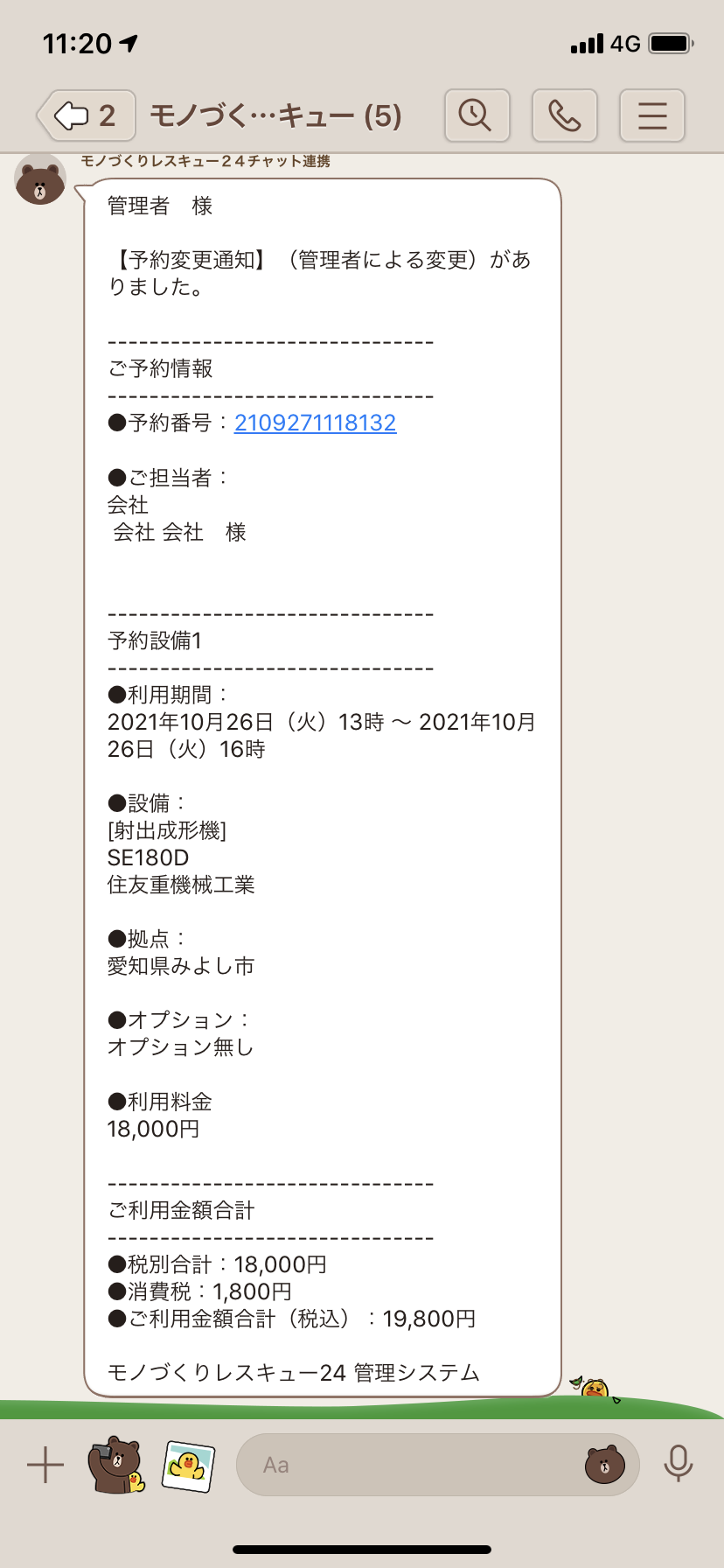Open the plus attachment menu
The image size is (724, 1568).
coord(45,1465)
